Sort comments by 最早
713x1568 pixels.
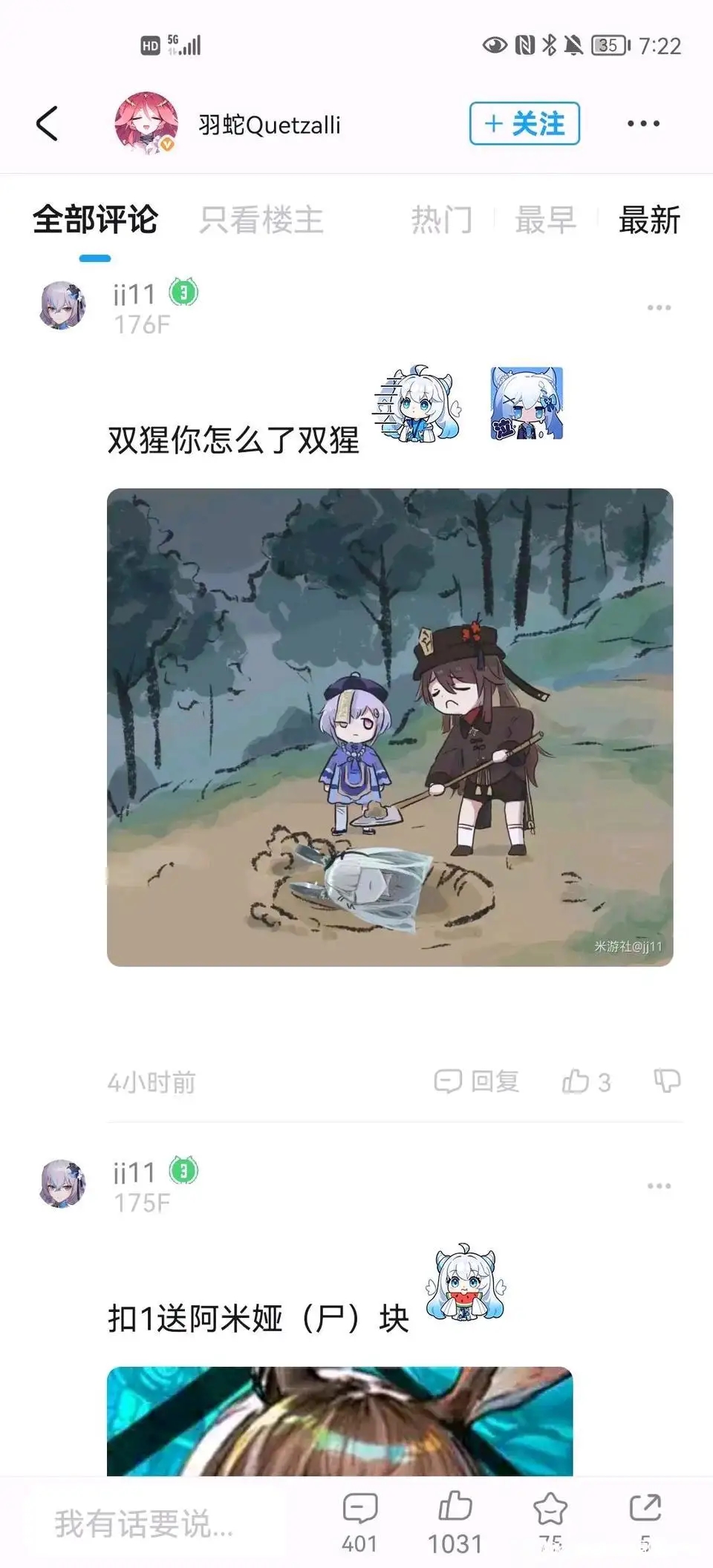(546, 220)
